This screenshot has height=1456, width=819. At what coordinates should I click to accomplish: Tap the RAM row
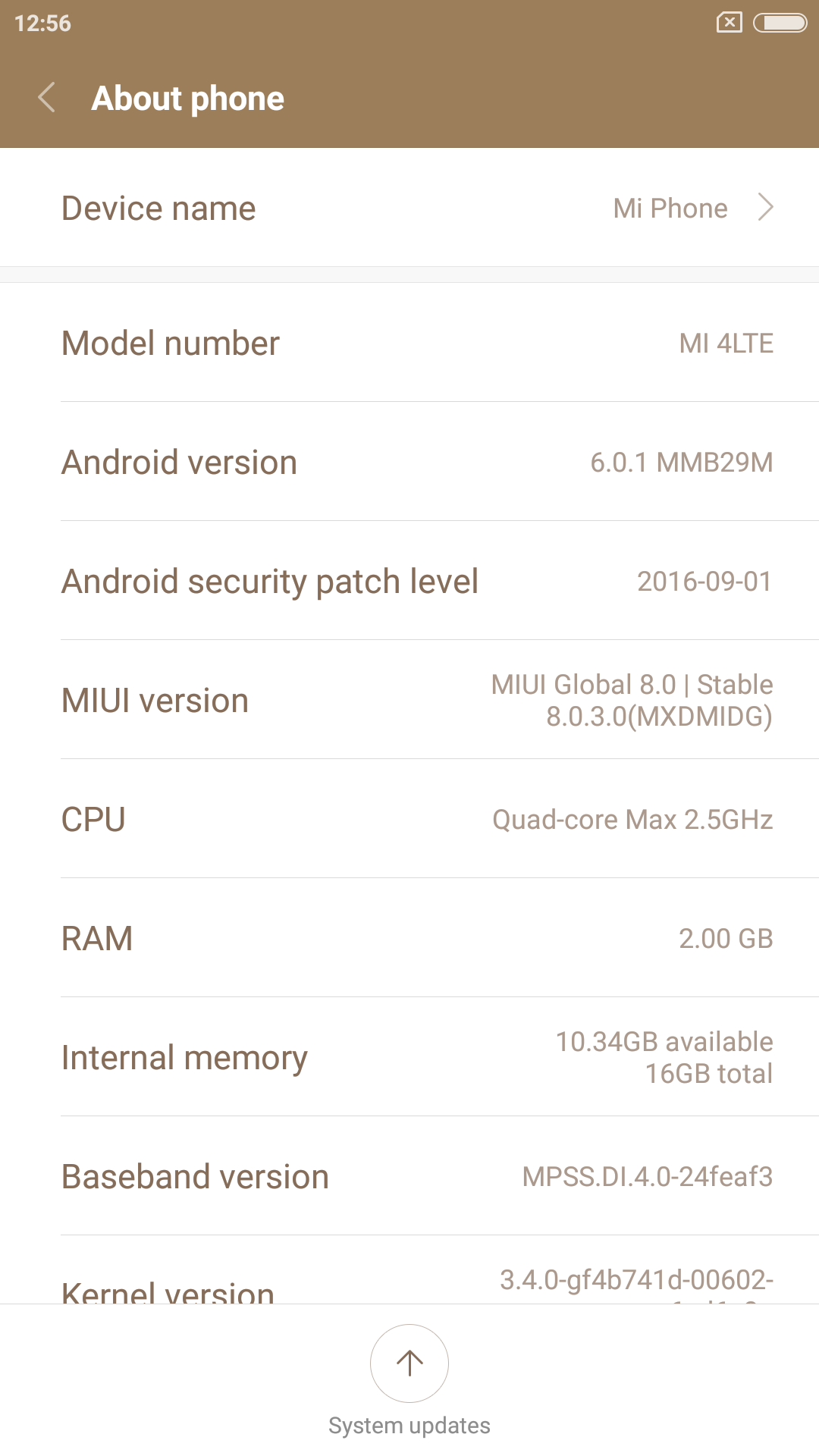[x=409, y=938]
